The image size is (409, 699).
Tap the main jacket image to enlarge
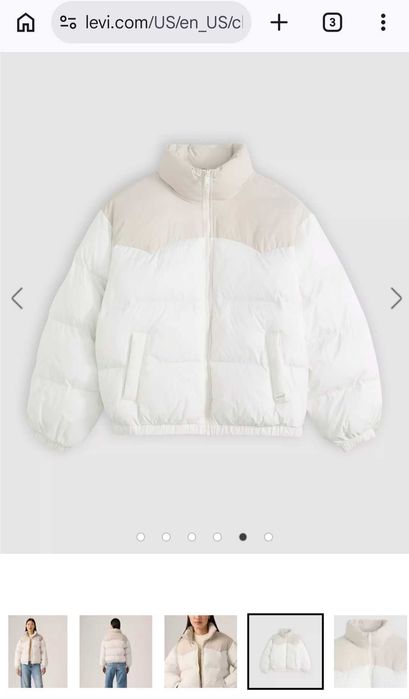(x=204, y=296)
